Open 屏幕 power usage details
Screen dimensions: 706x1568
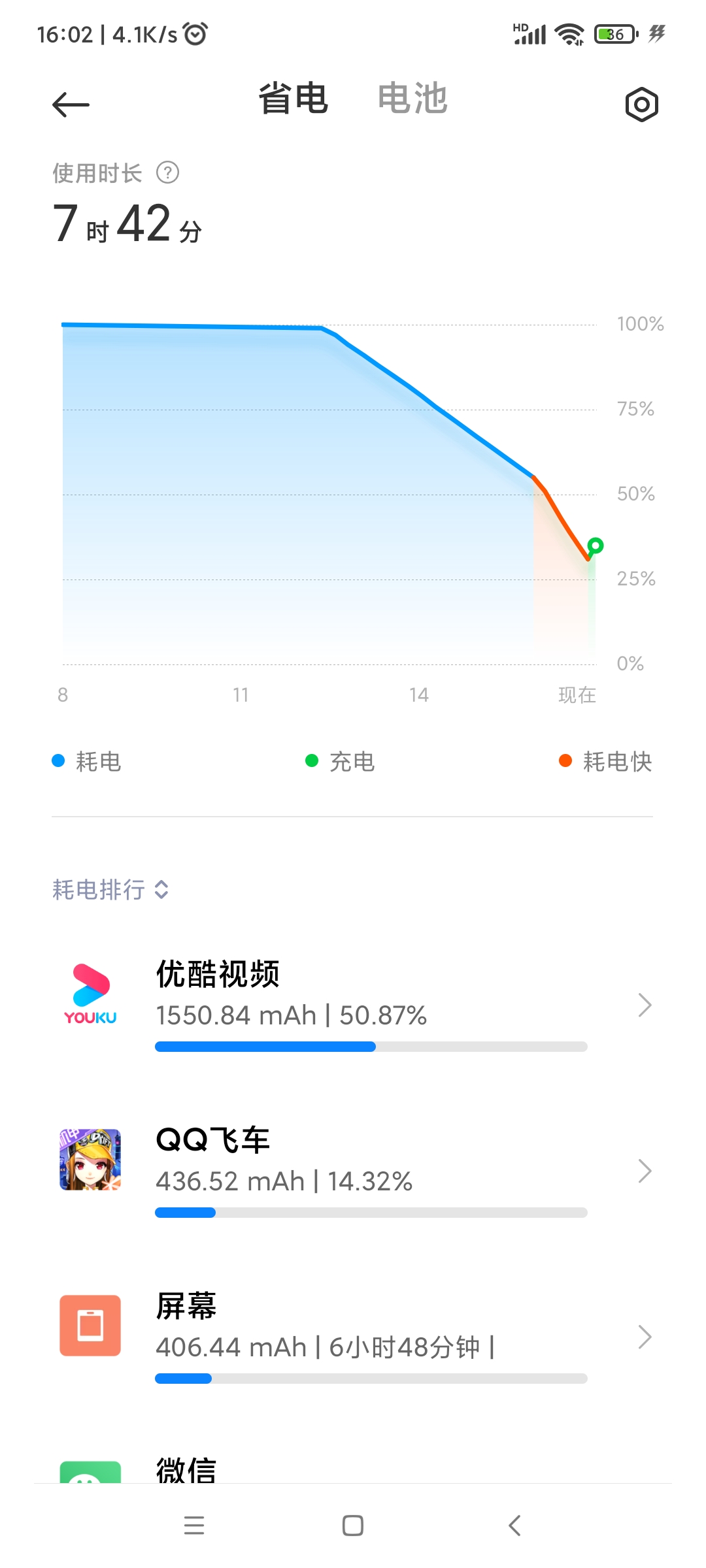tap(353, 1337)
